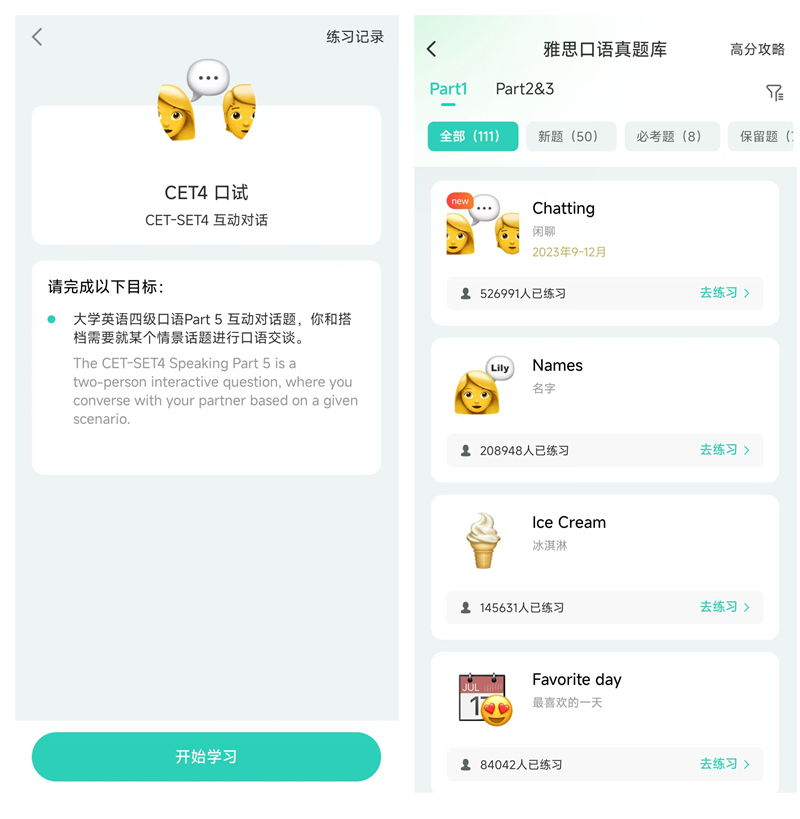Go back from 雅思口语真题库

(432, 49)
